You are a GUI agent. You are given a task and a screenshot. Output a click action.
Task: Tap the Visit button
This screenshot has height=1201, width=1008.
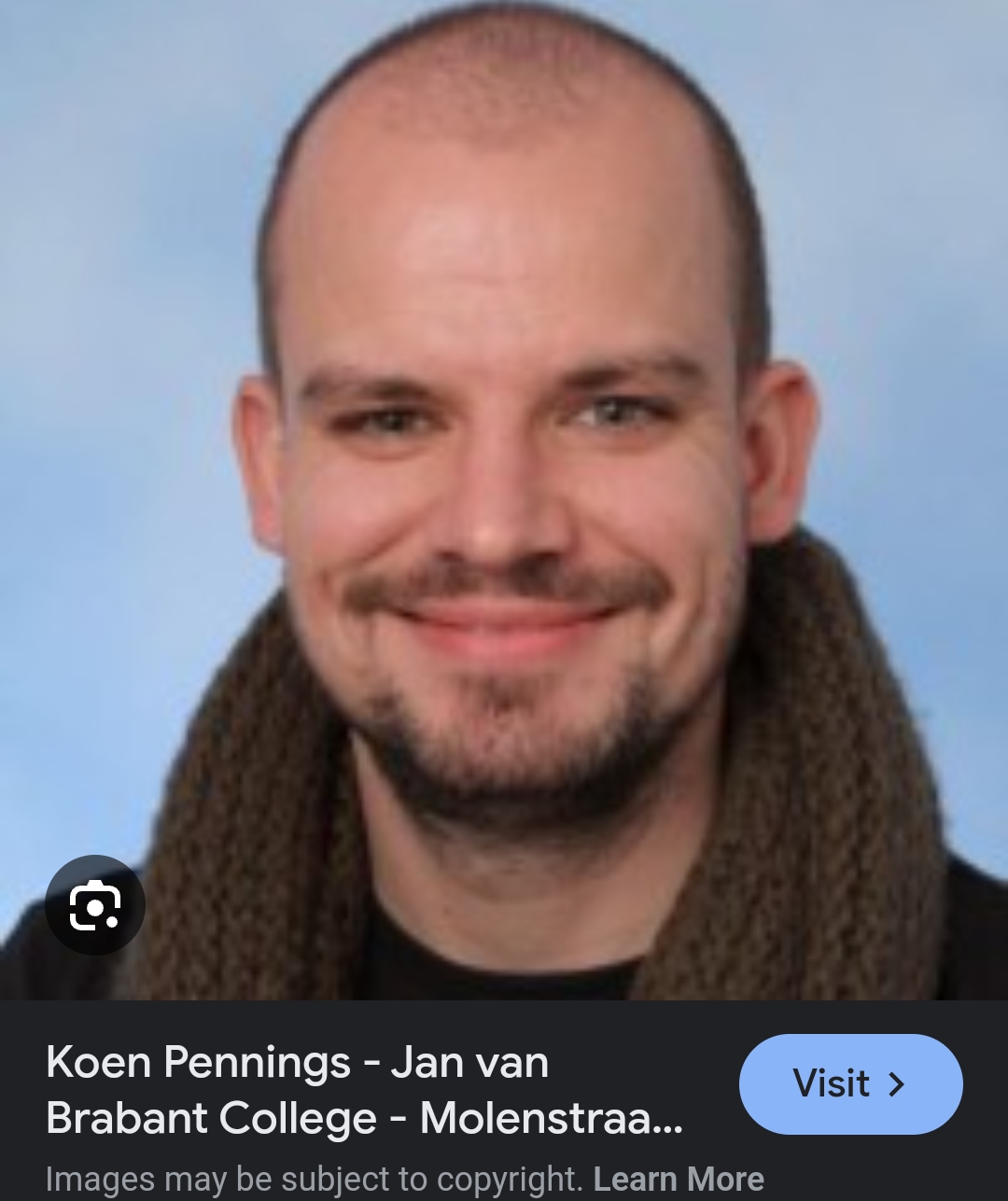[x=850, y=1083]
